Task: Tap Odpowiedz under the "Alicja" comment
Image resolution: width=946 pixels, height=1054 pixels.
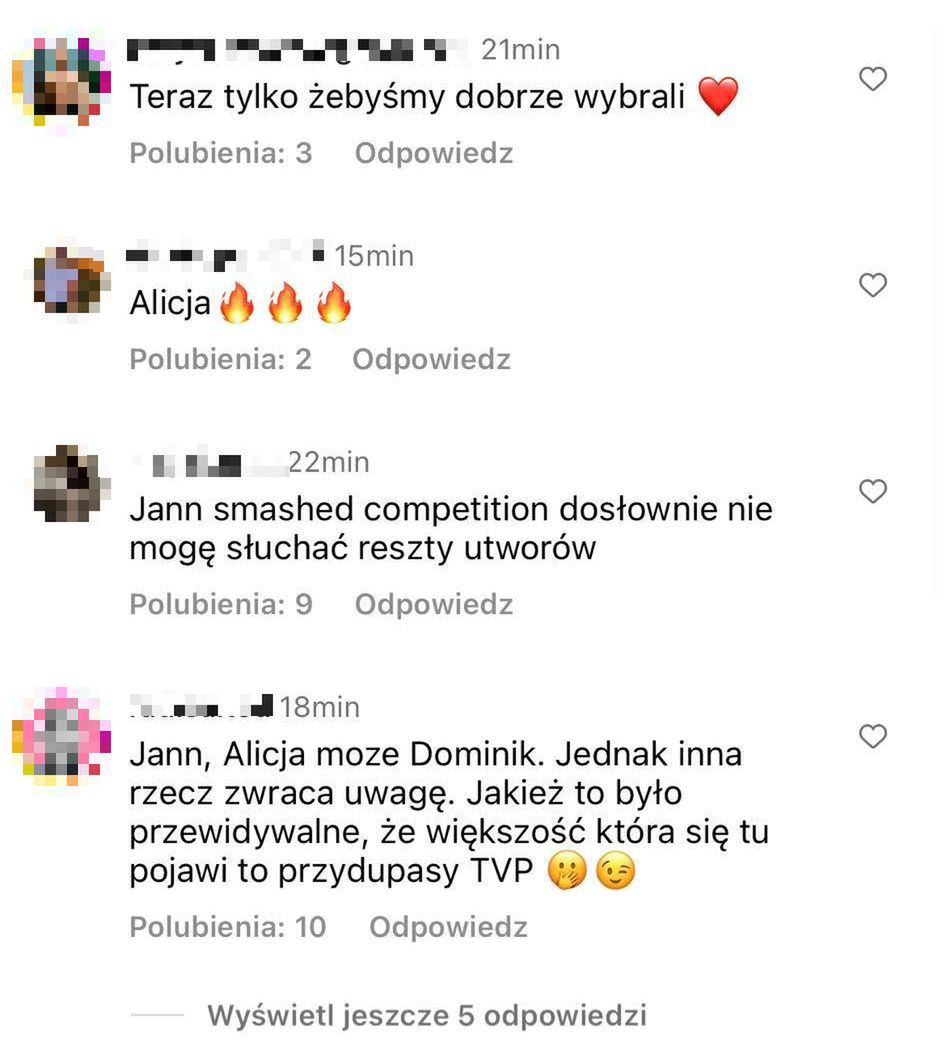Action: 431,359
